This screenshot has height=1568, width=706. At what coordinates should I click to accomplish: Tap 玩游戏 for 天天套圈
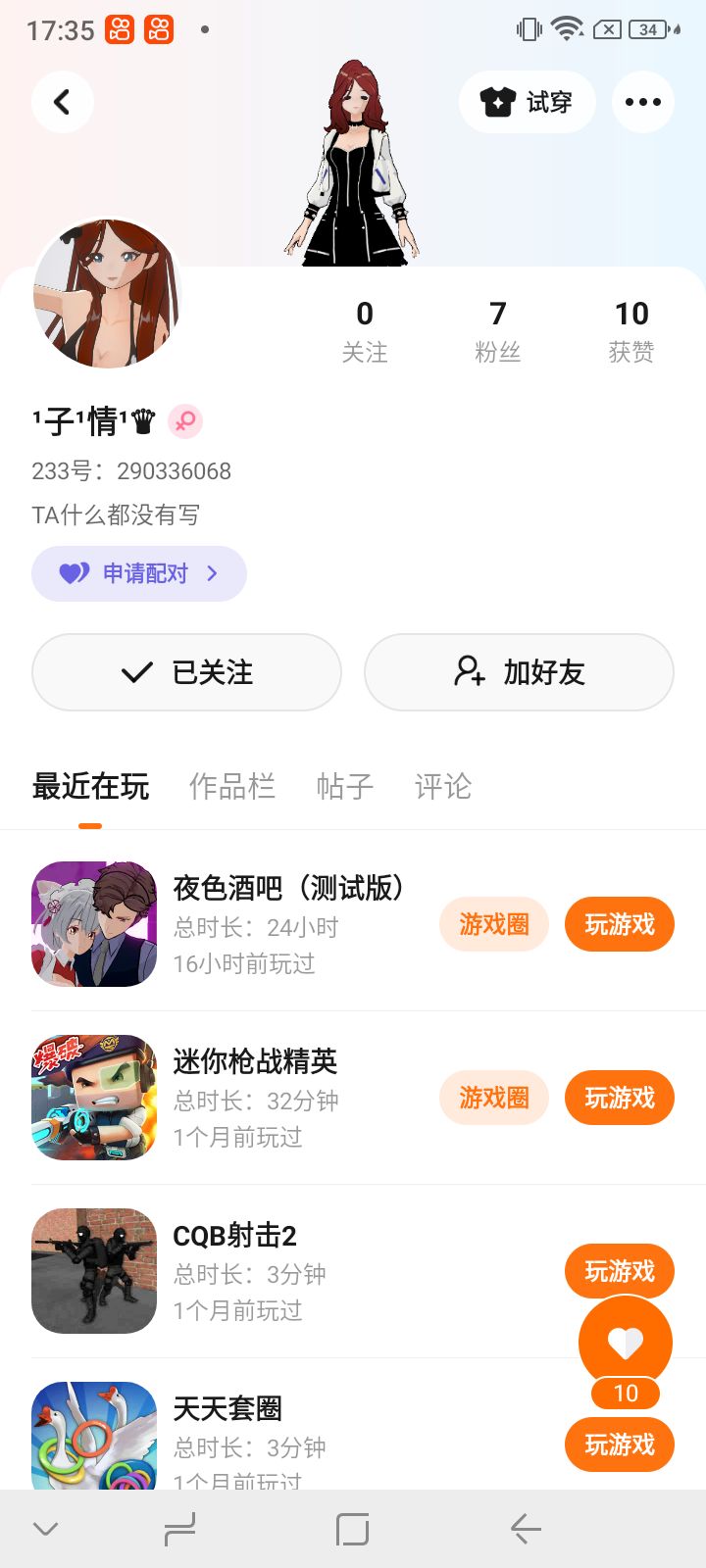tap(619, 1445)
